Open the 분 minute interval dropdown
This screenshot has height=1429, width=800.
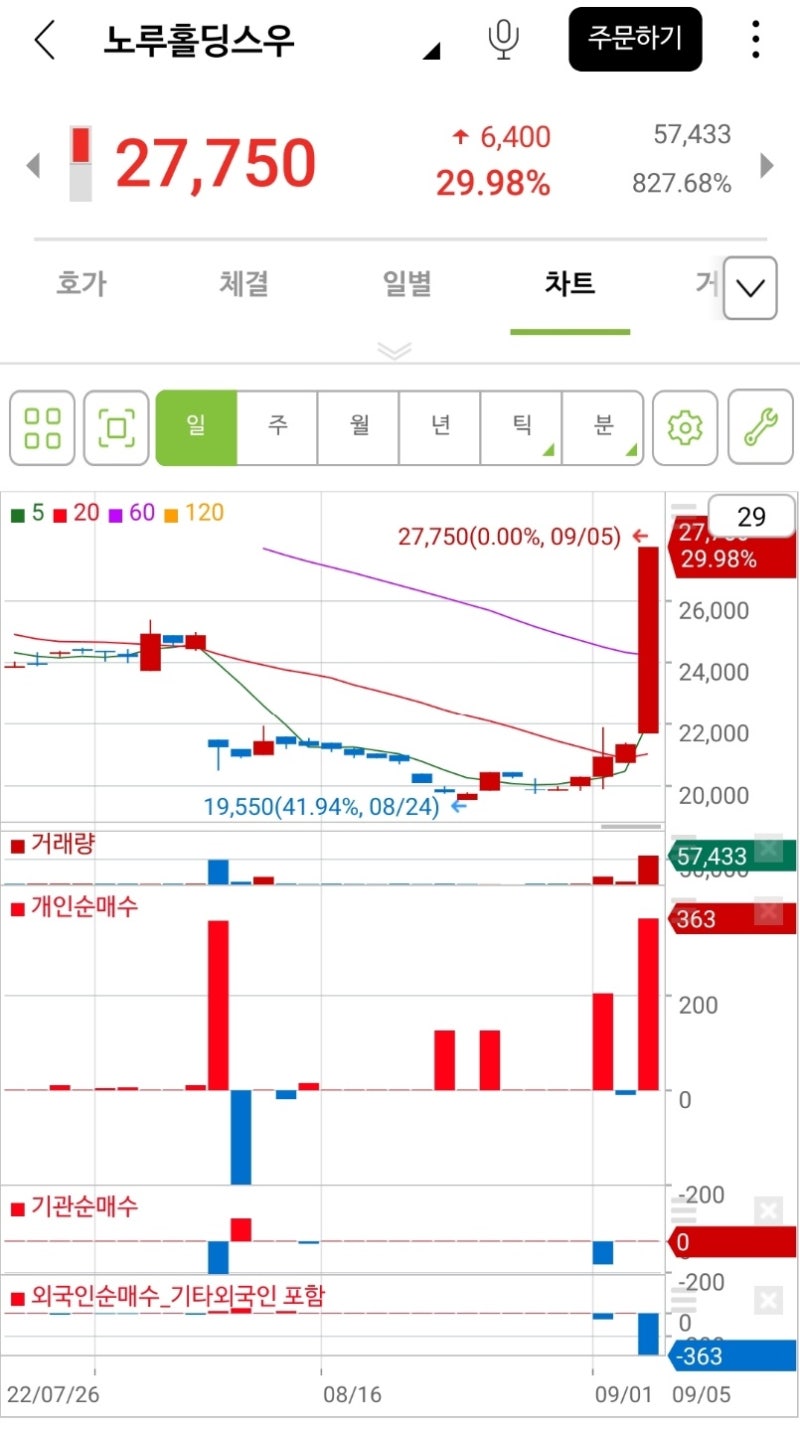pos(602,428)
